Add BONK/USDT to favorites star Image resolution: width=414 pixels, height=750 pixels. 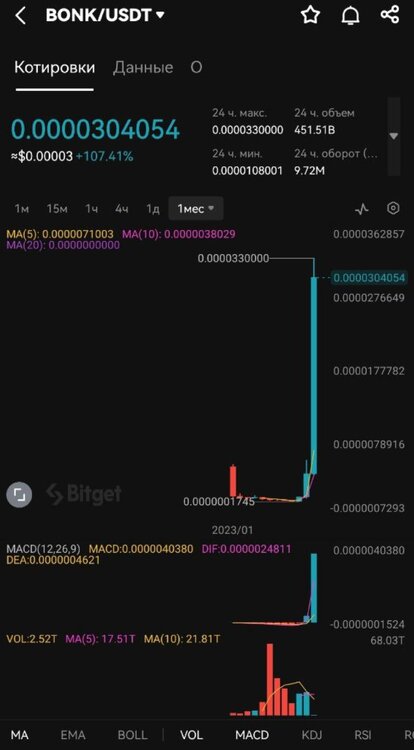(310, 15)
